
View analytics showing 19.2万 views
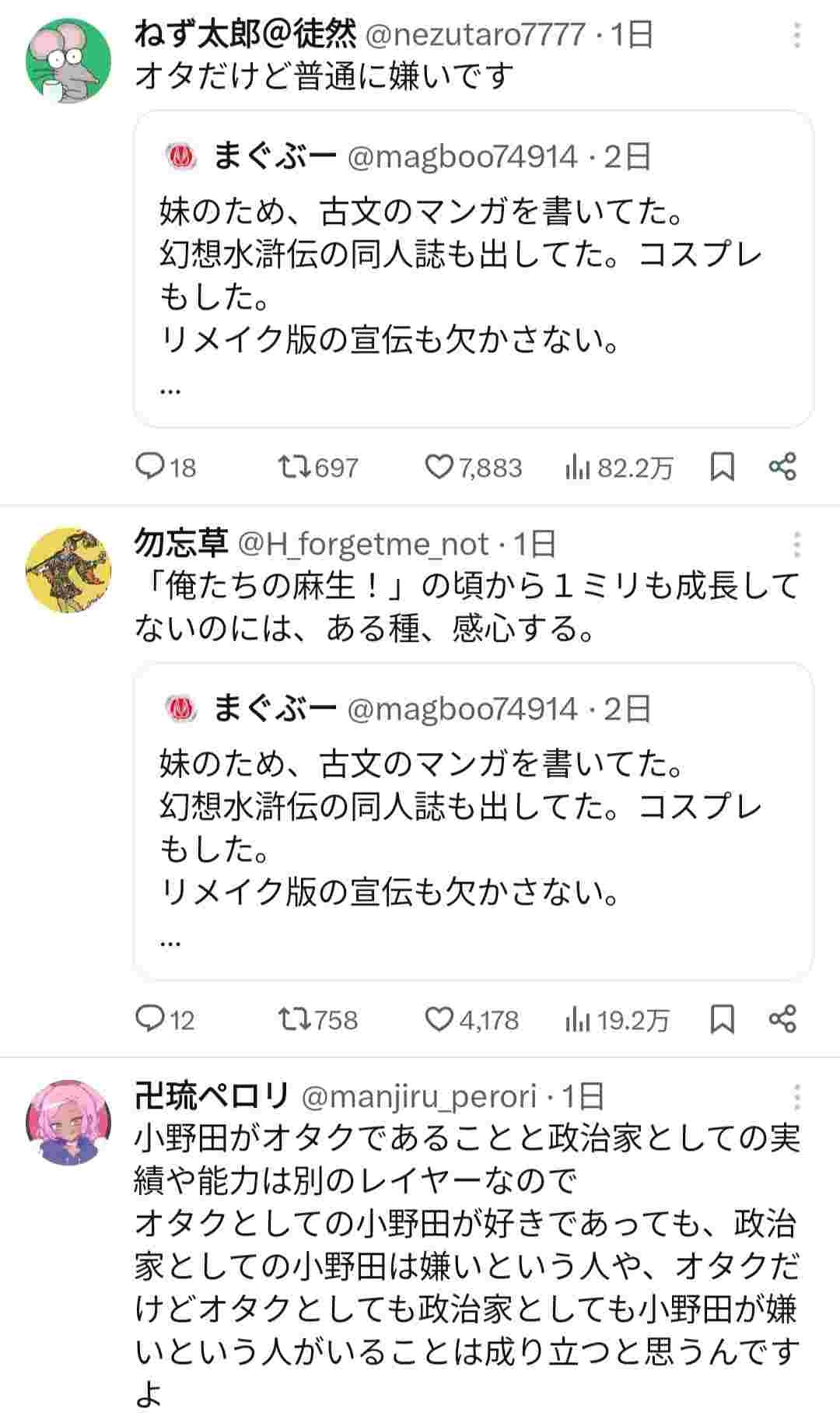577,1019
